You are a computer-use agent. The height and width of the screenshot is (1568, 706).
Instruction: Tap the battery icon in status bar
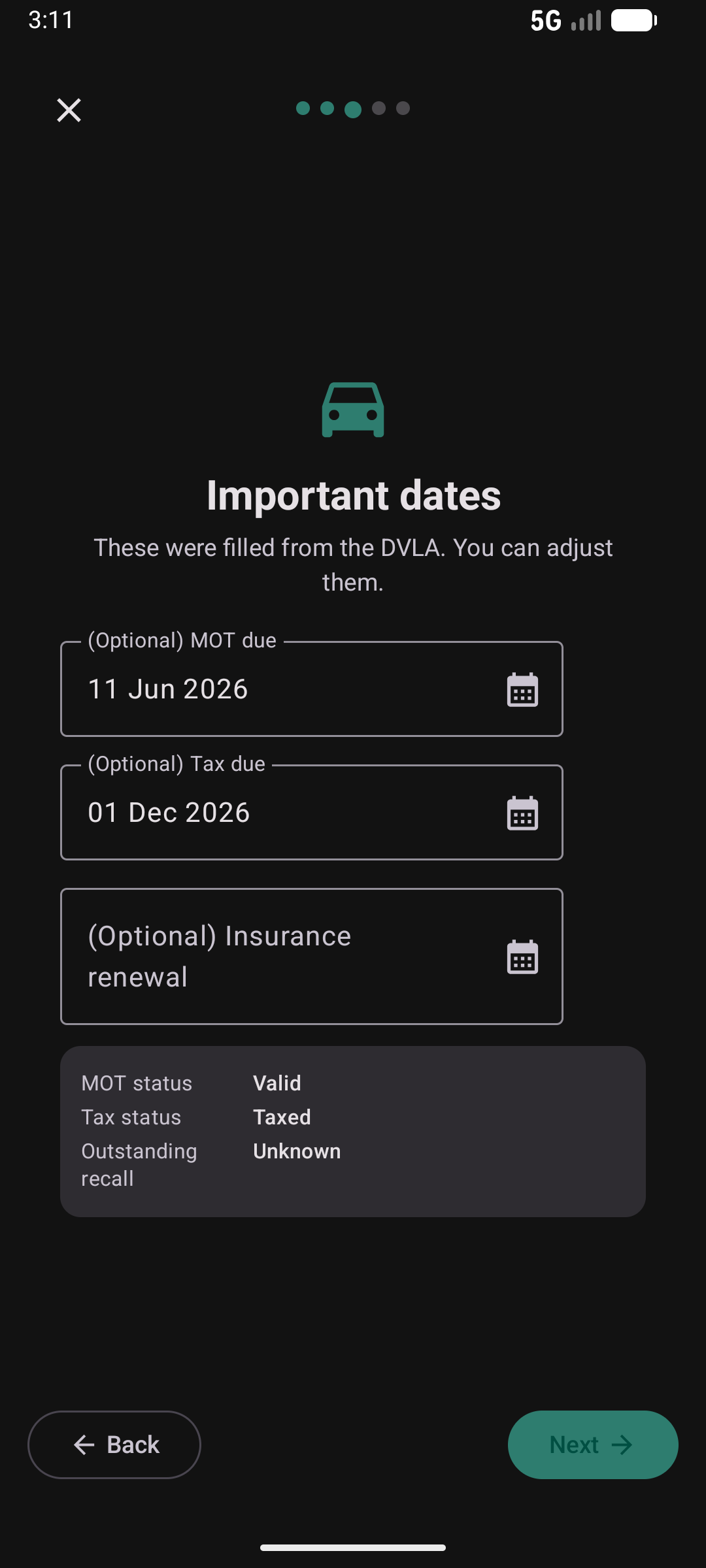632,20
